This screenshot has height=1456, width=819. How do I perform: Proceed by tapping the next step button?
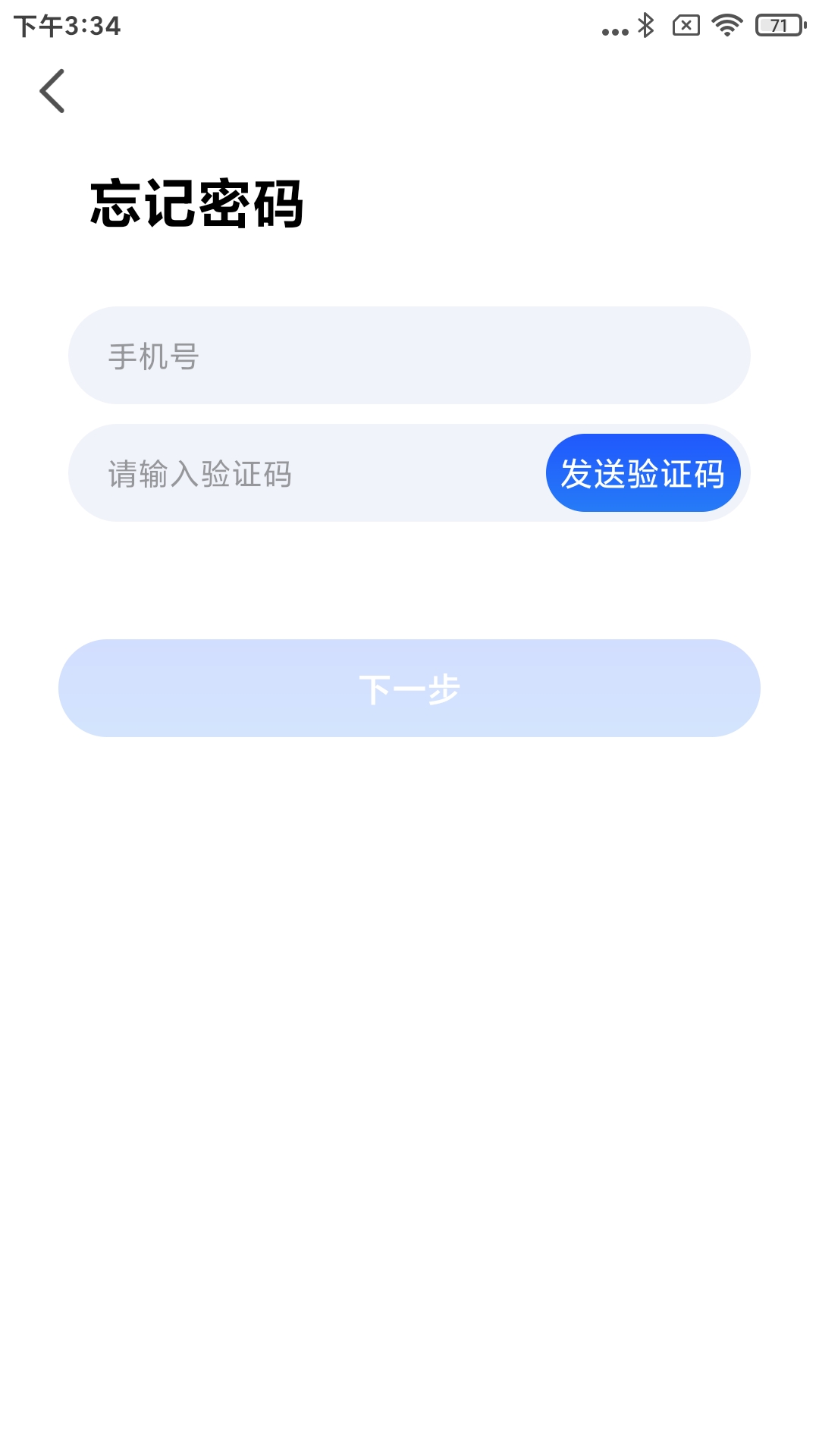409,688
